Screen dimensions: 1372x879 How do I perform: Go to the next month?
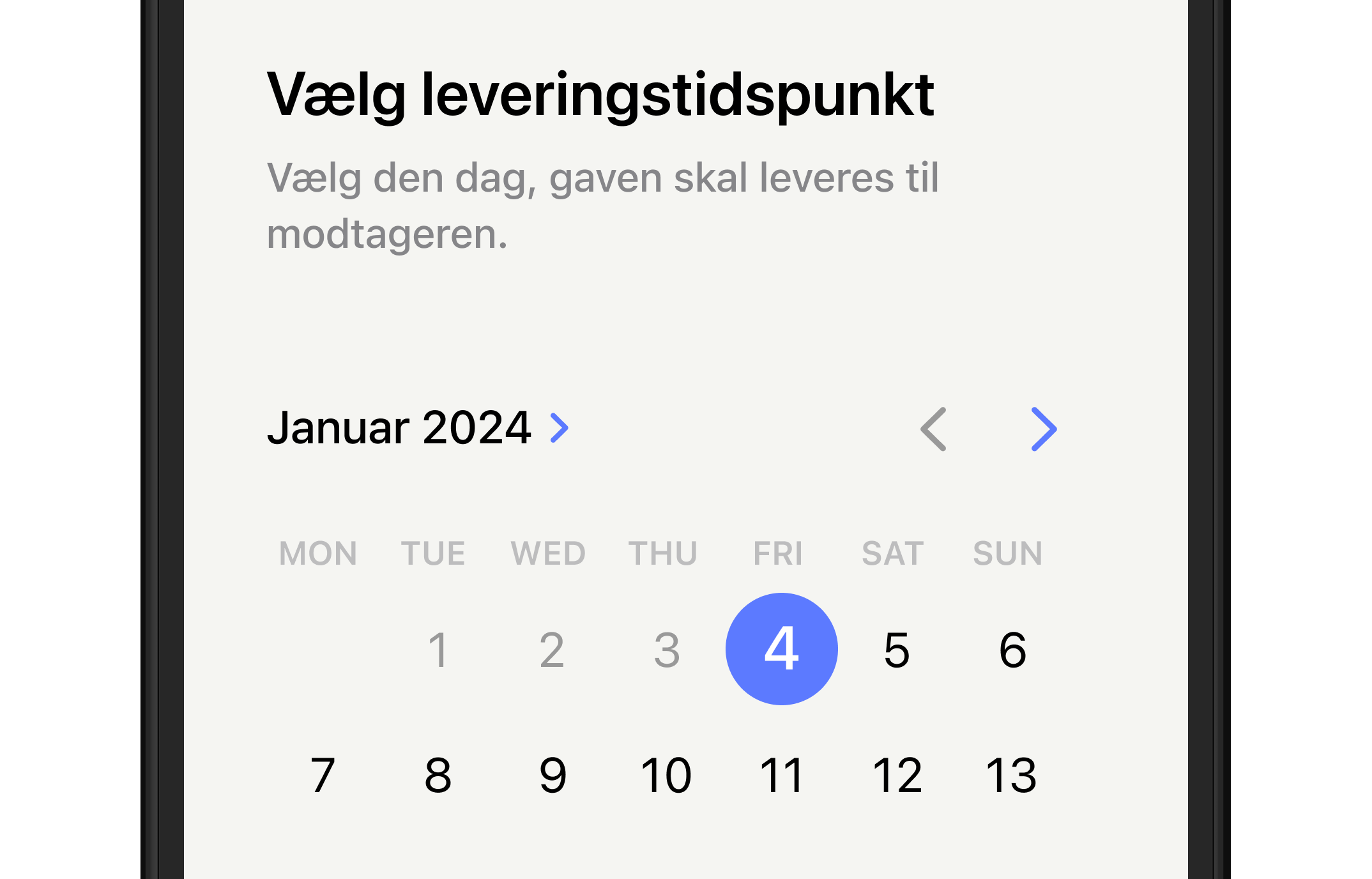pos(1044,429)
